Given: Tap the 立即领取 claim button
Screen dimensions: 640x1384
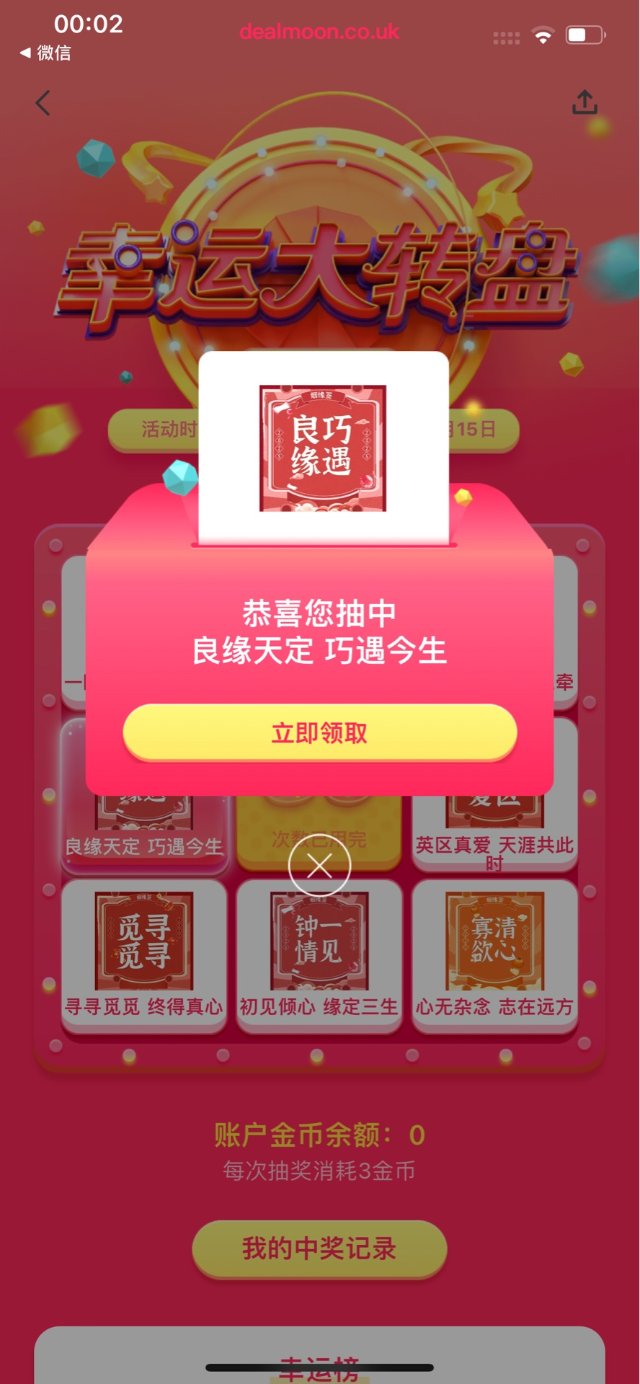Looking at the screenshot, I should pyautogui.click(x=319, y=732).
